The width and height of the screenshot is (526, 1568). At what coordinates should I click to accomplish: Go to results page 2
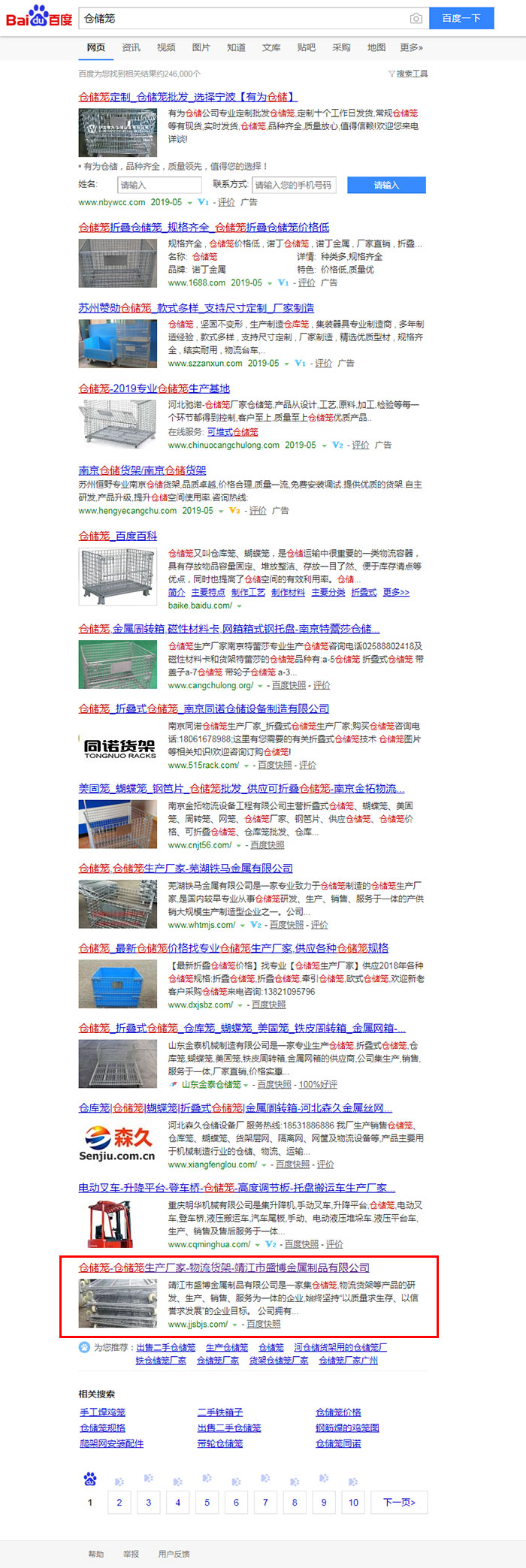119,1503
